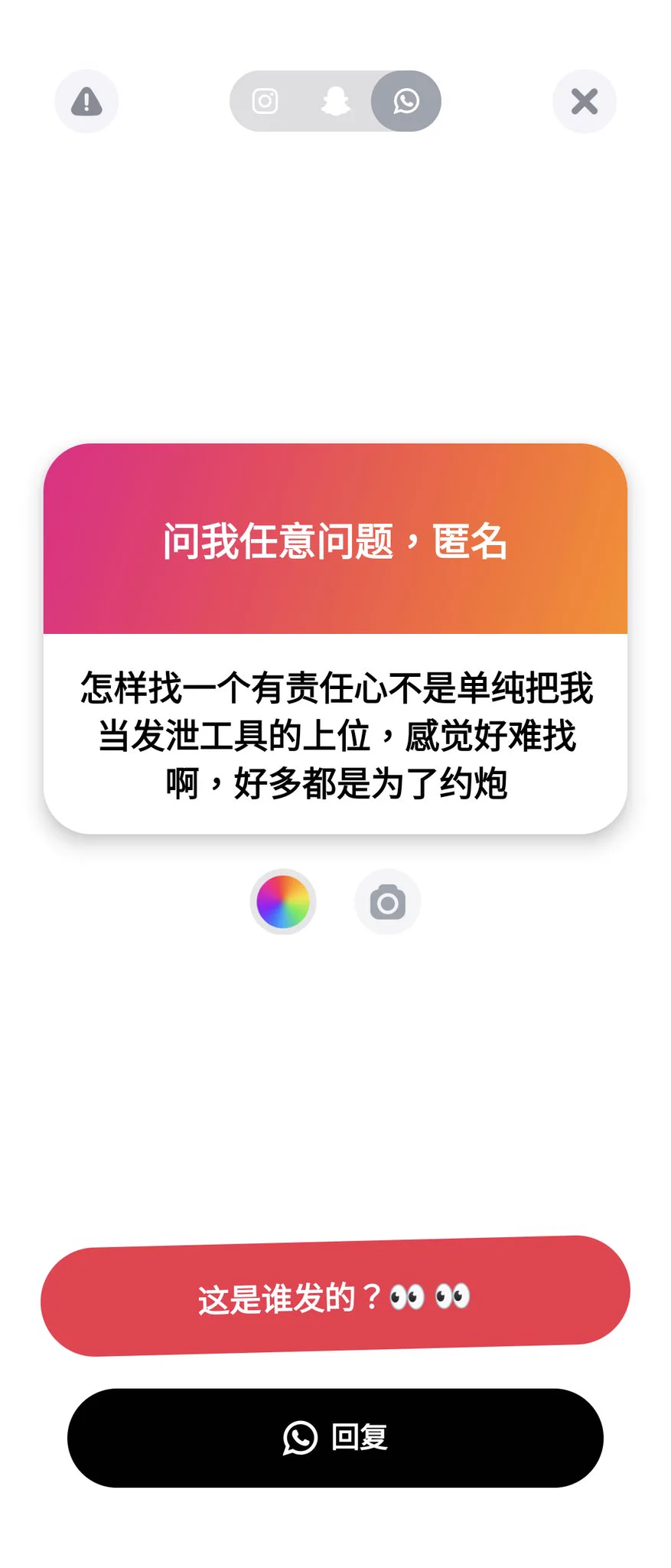
Task: Select the Snapchat tab in the share bar
Action: click(335, 100)
